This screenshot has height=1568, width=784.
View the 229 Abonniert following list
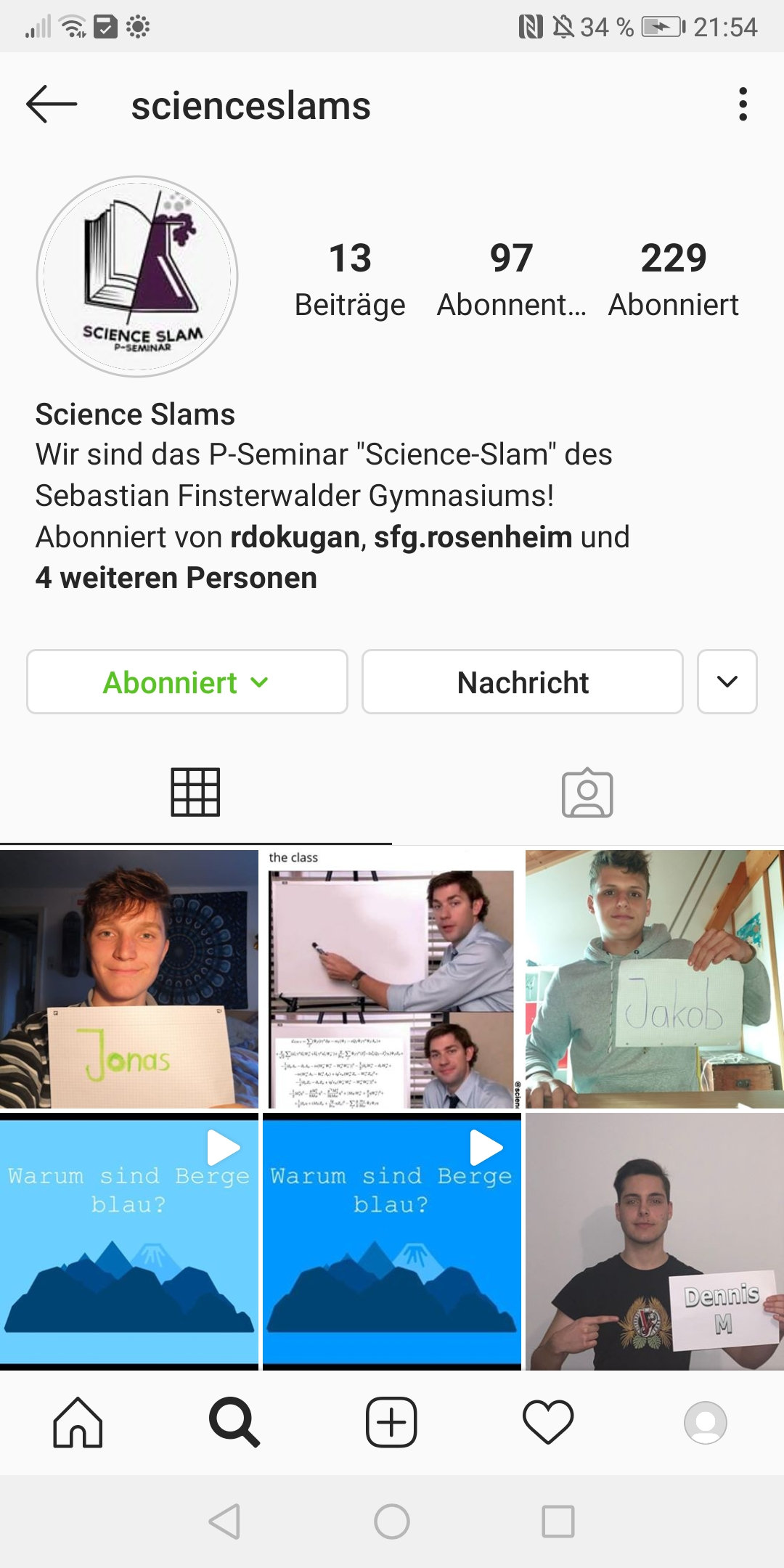click(673, 279)
